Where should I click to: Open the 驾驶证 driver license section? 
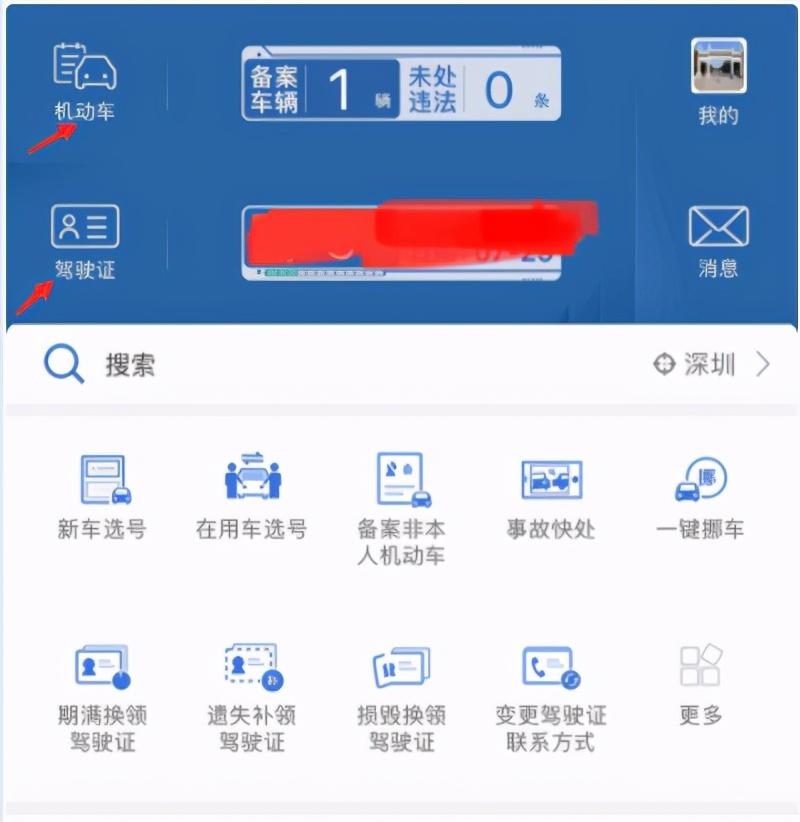coord(85,240)
